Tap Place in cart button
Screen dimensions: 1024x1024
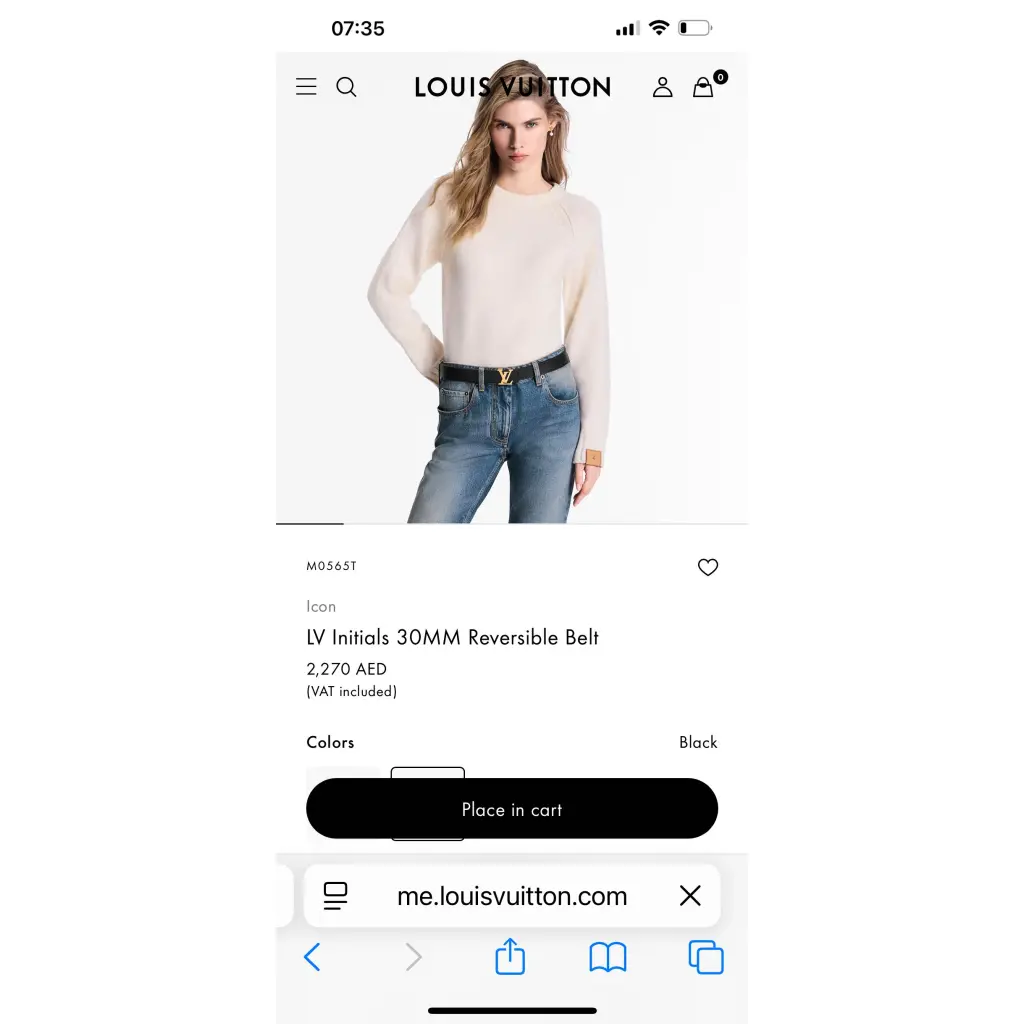point(512,809)
